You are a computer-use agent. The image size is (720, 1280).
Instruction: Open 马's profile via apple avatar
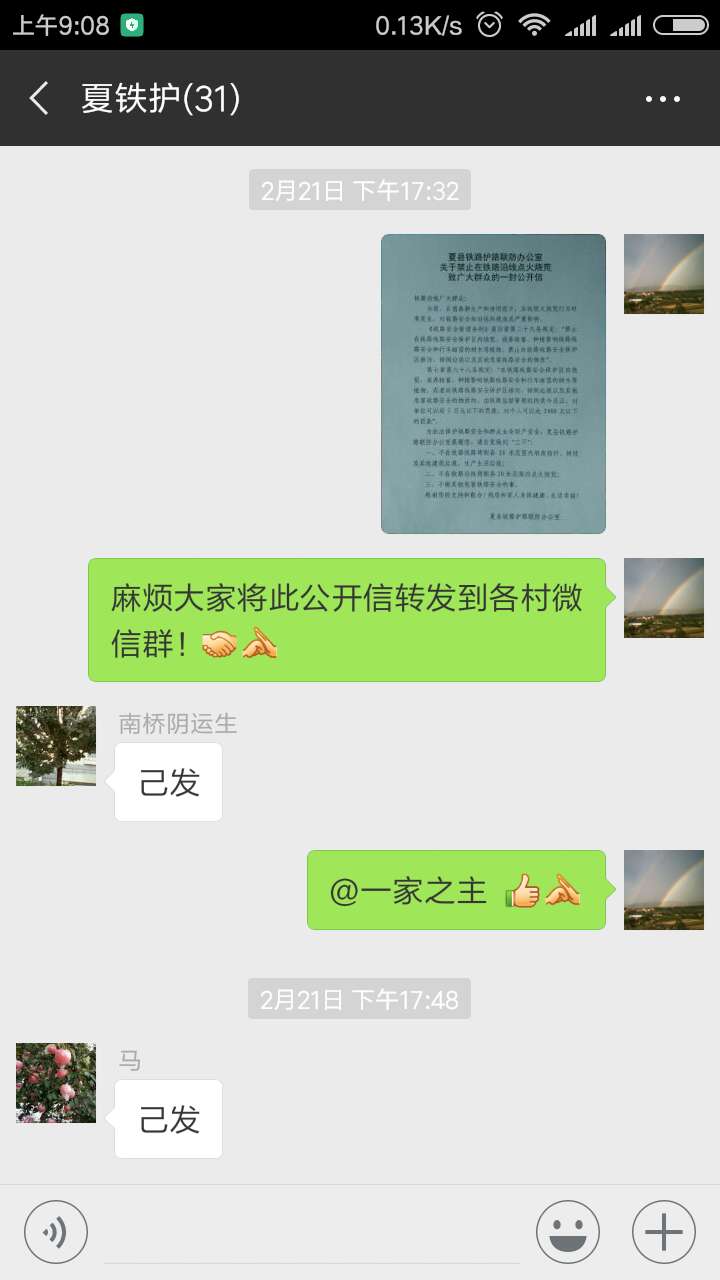pyautogui.click(x=56, y=1083)
